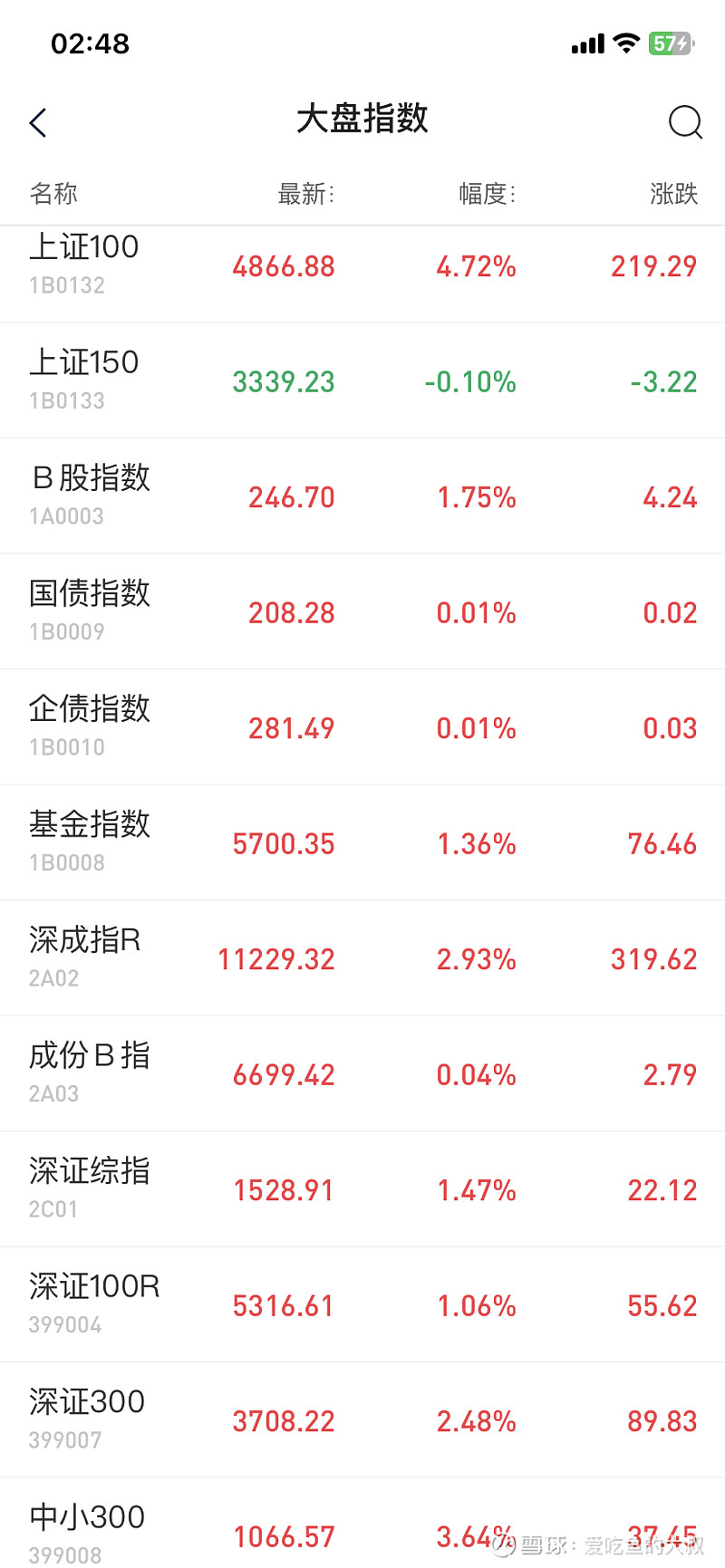
Task: Expand details for 上证100 index
Action: tap(362, 267)
